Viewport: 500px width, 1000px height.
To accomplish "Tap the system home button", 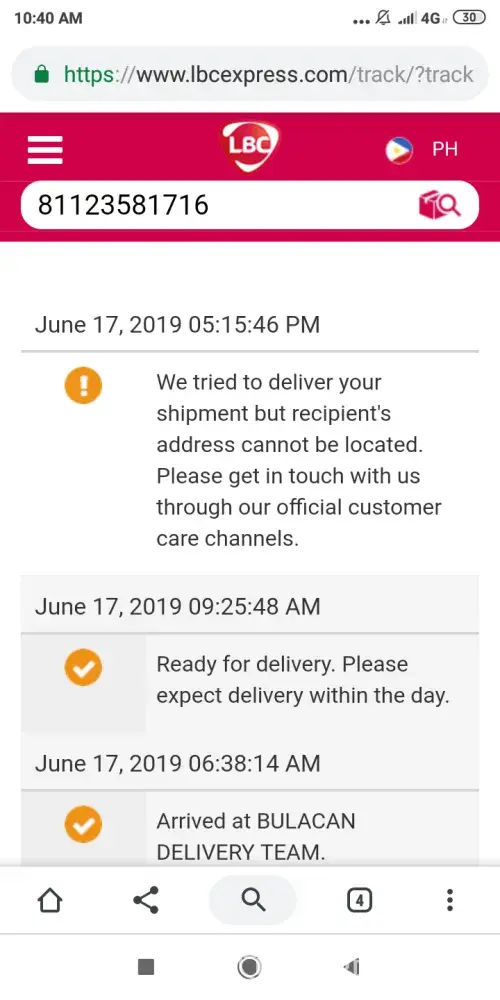I will pos(249,967).
